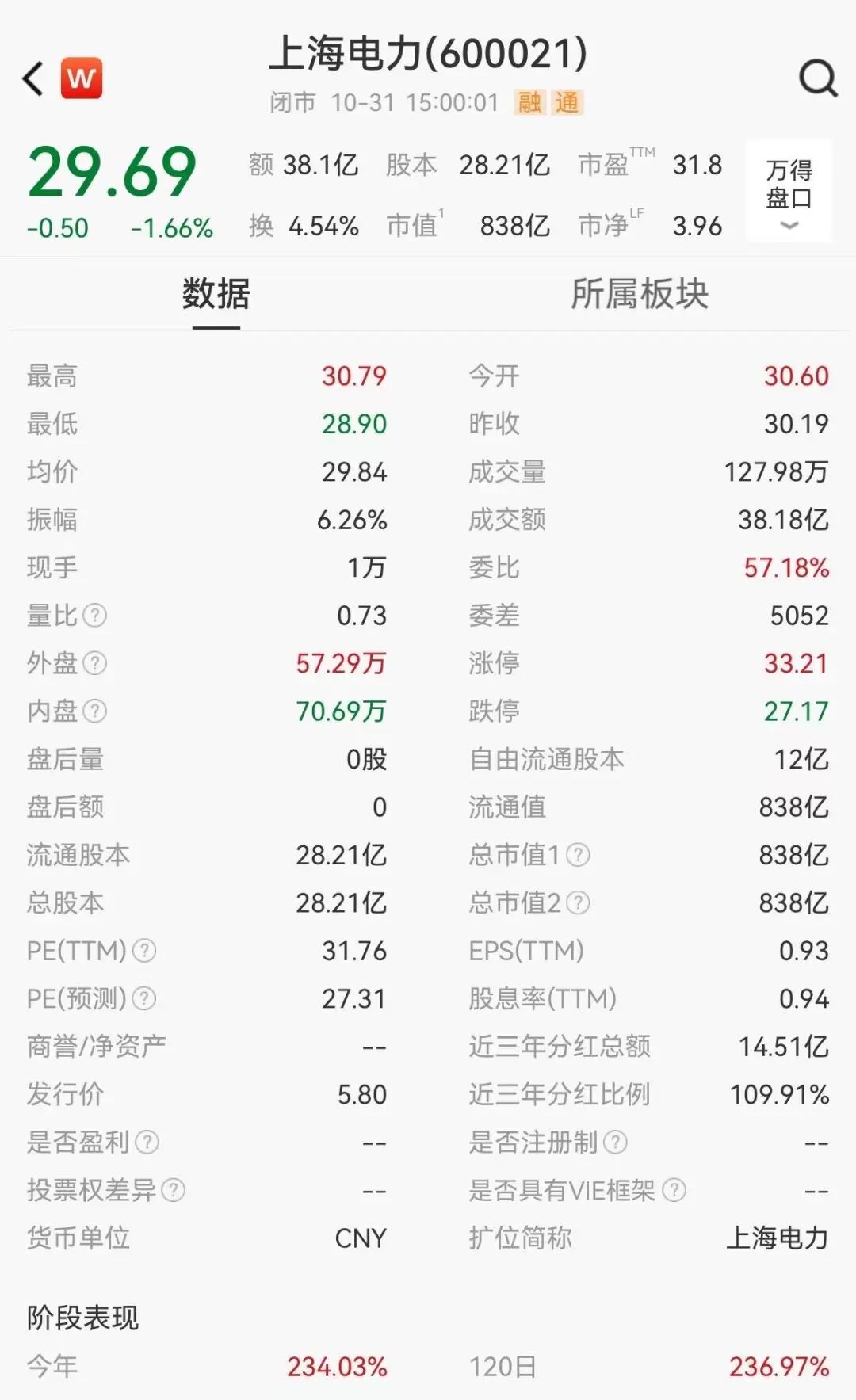Tap the 是否盈利 question mark
Viewport: 856px width, 1400px height.
[147, 1142]
